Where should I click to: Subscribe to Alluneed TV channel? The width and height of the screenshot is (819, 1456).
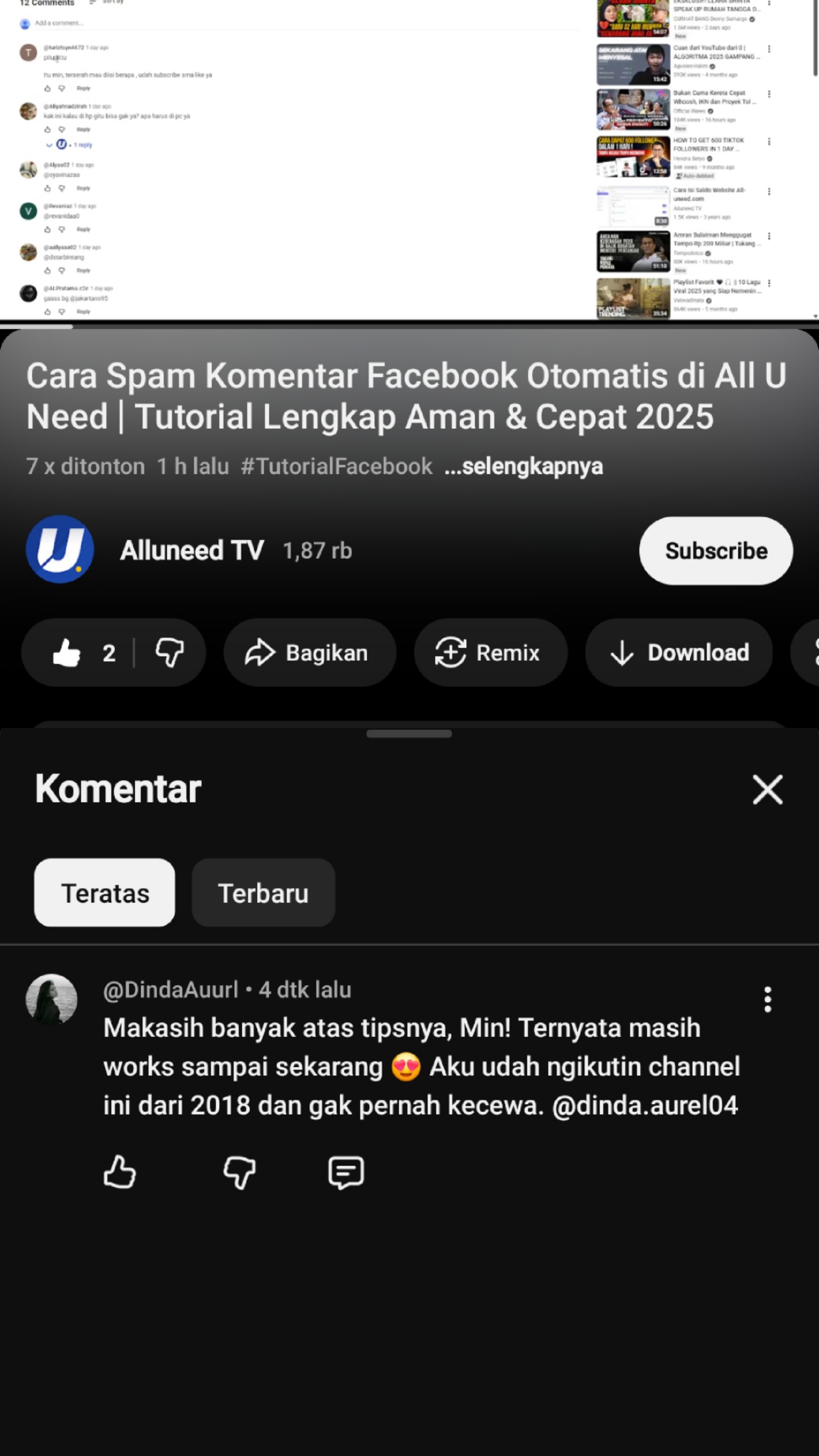pos(715,551)
